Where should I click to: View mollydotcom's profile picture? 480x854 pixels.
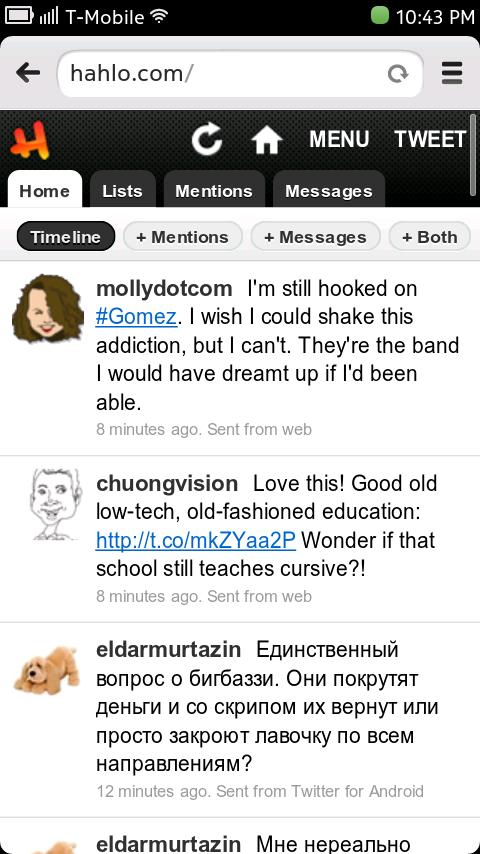coord(47,309)
